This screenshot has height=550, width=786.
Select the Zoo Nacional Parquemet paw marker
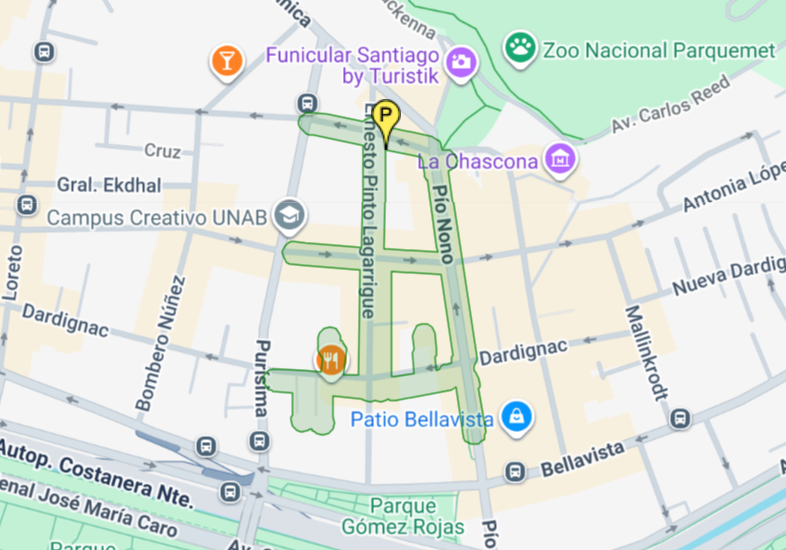(x=519, y=47)
